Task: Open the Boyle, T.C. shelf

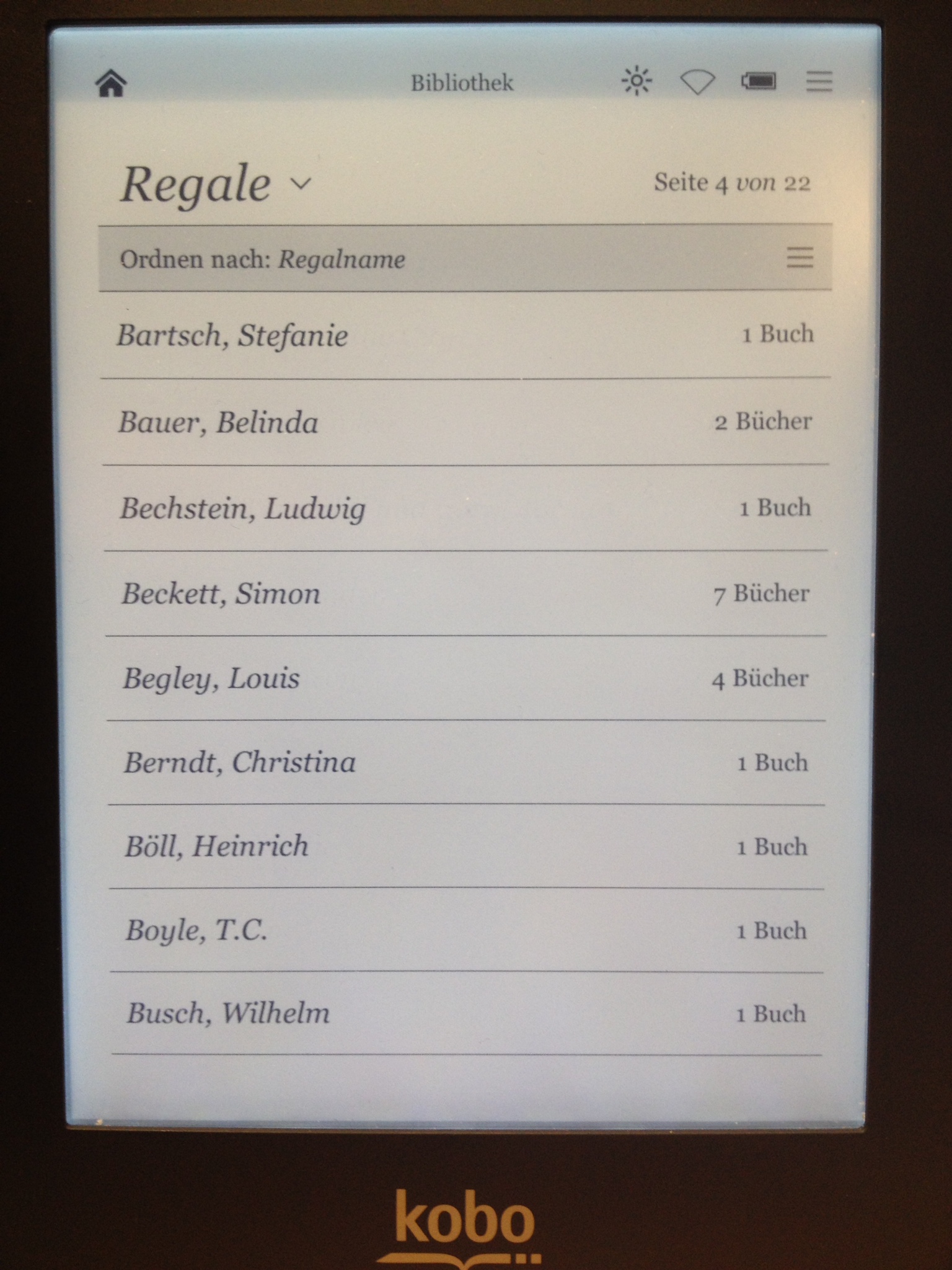Action: click(x=196, y=930)
